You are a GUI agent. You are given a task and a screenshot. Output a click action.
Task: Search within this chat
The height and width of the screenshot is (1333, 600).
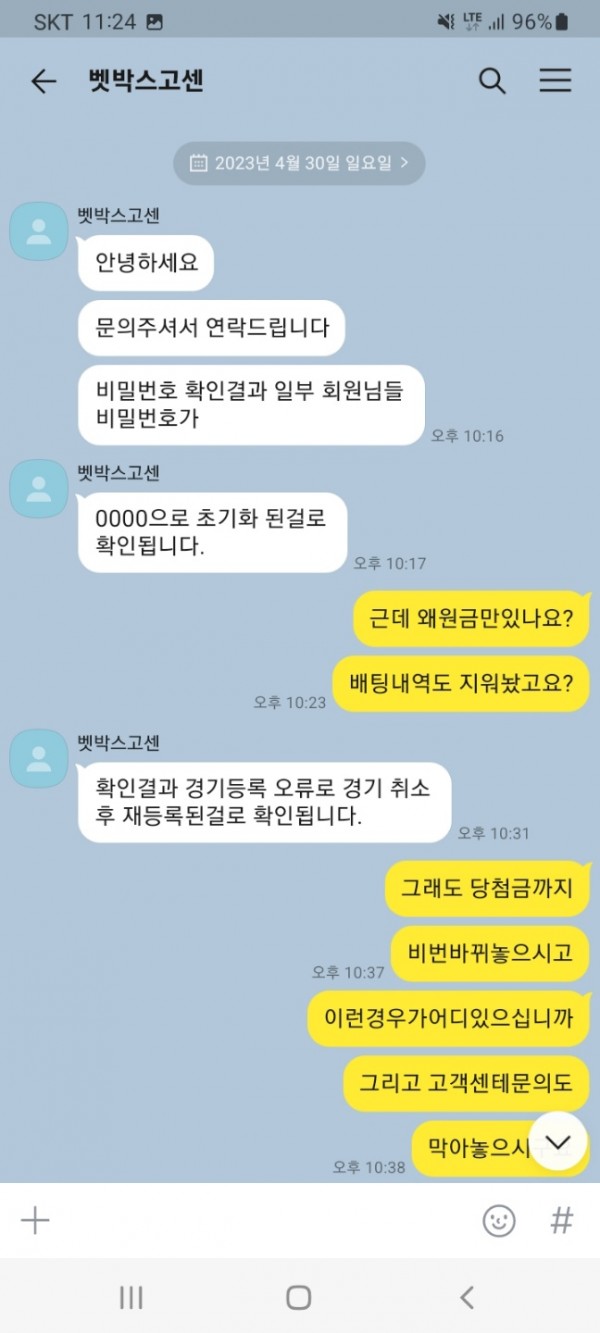tap(492, 81)
